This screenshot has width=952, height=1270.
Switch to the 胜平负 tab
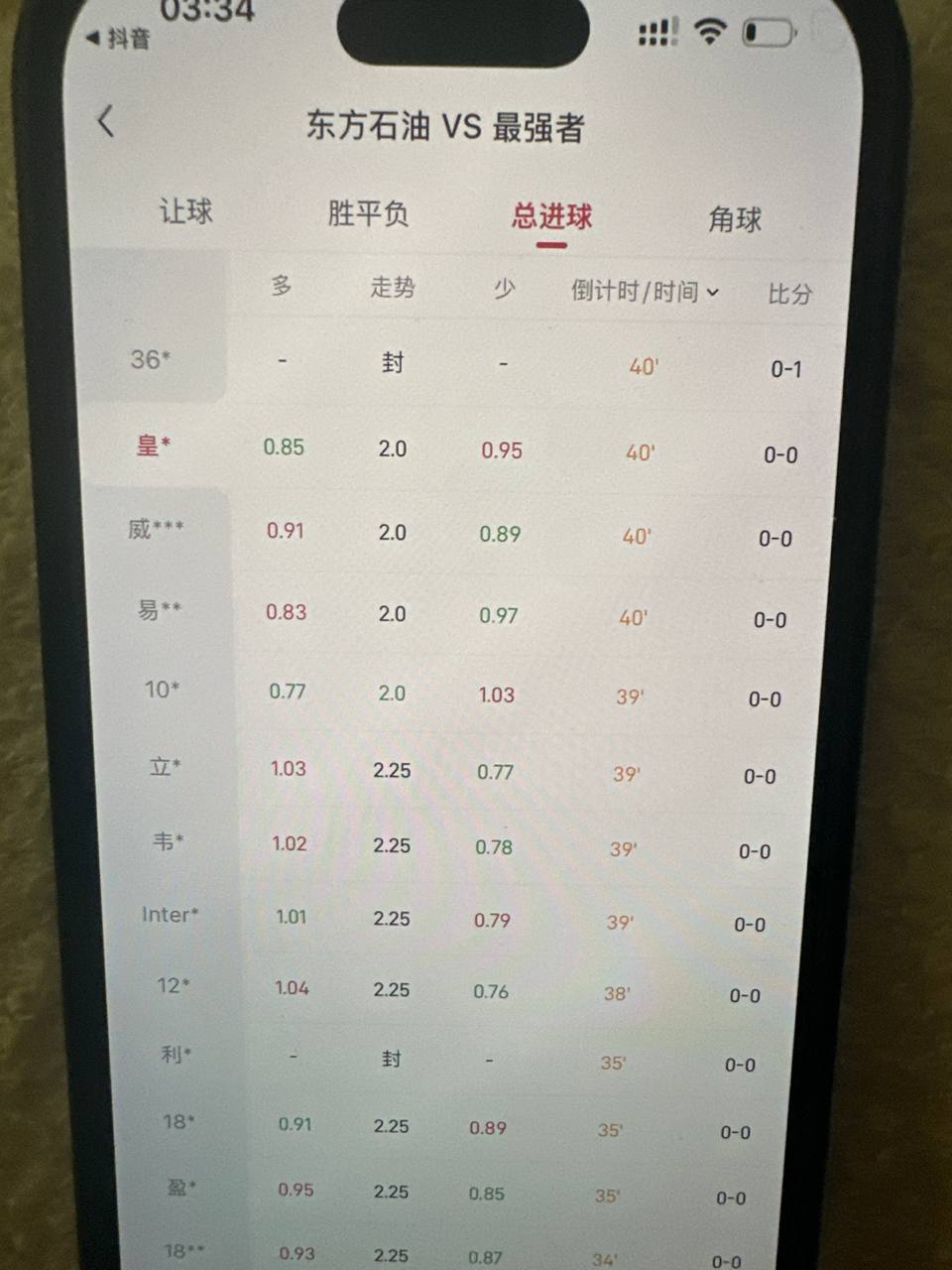point(368,213)
